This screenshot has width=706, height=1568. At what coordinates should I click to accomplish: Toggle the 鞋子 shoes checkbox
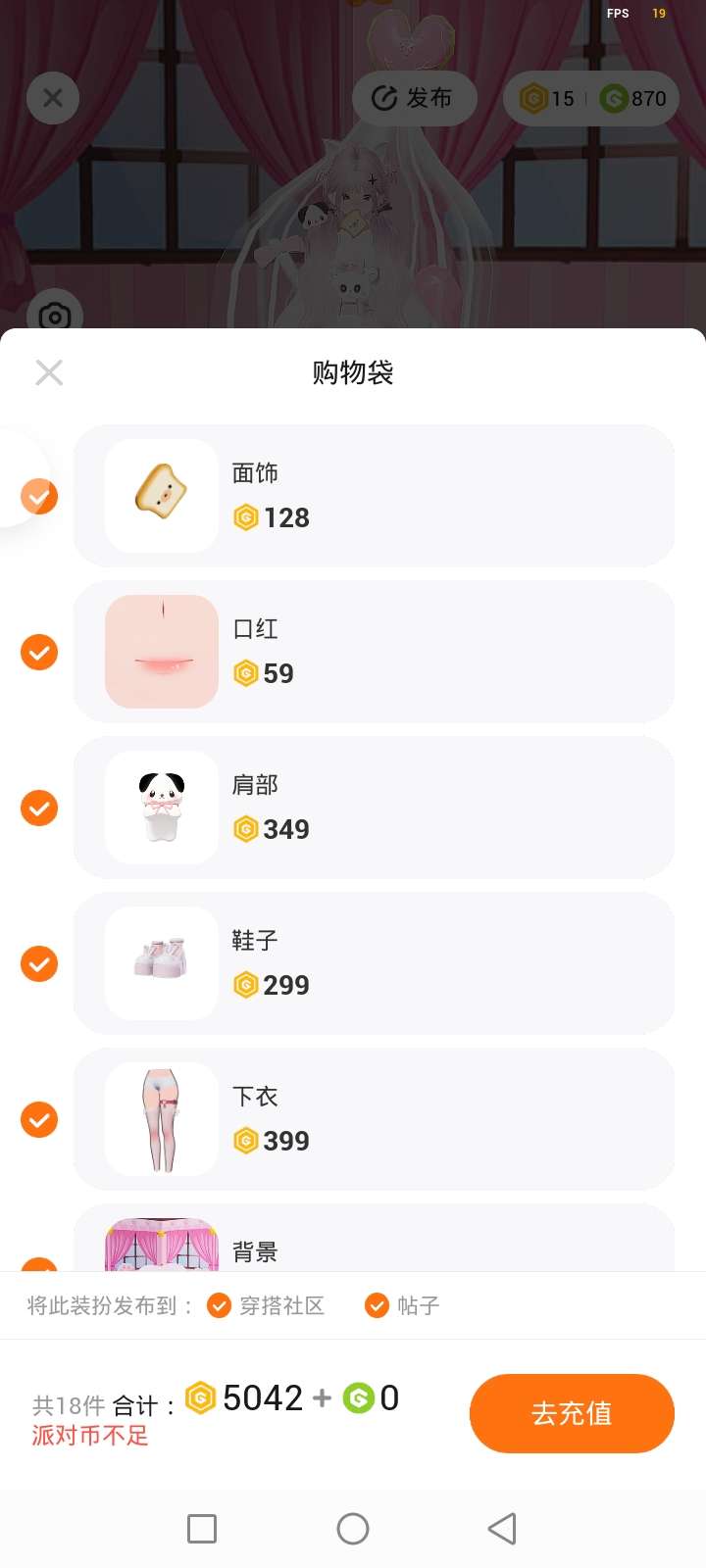pos(39,963)
